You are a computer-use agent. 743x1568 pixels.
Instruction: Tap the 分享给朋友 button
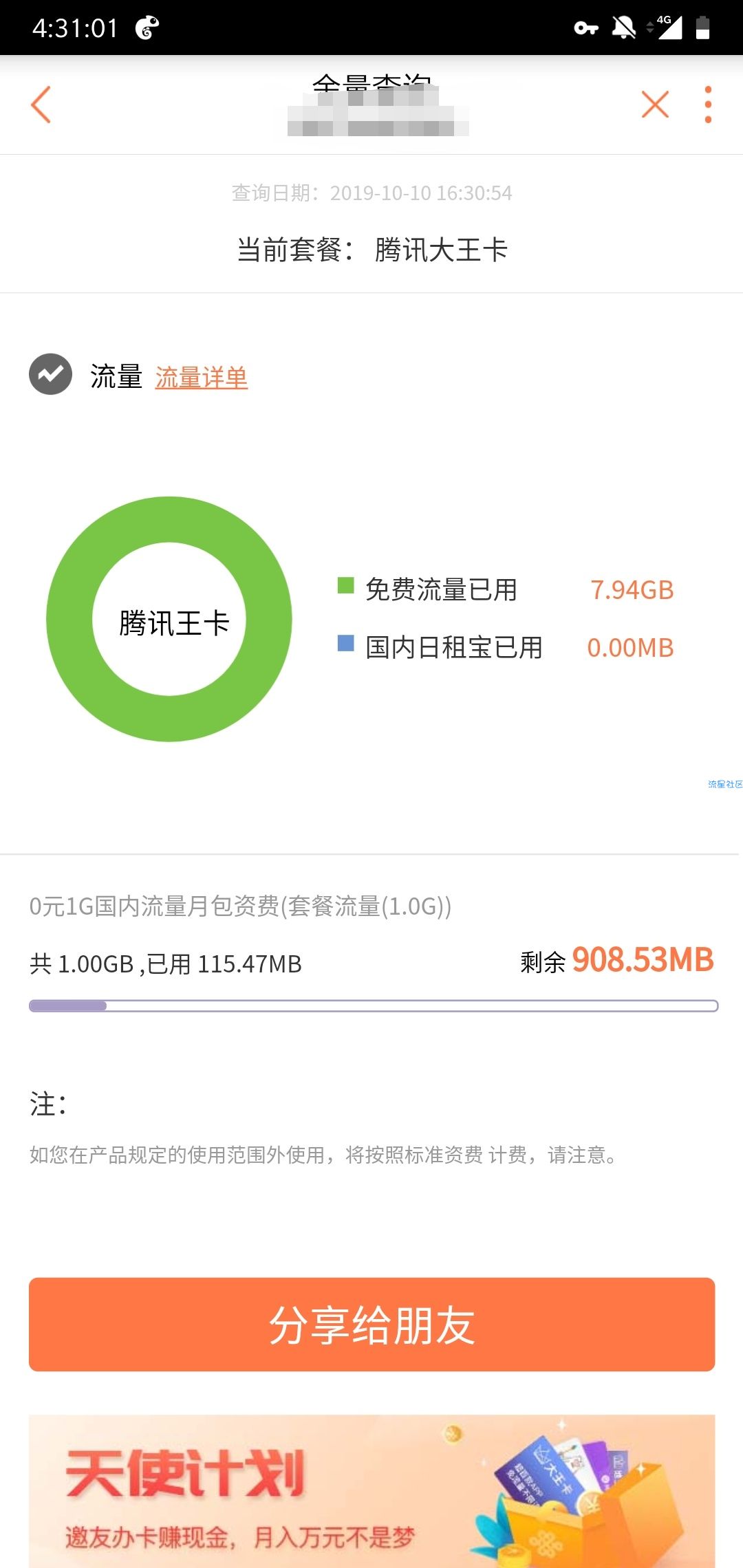coord(371,1324)
